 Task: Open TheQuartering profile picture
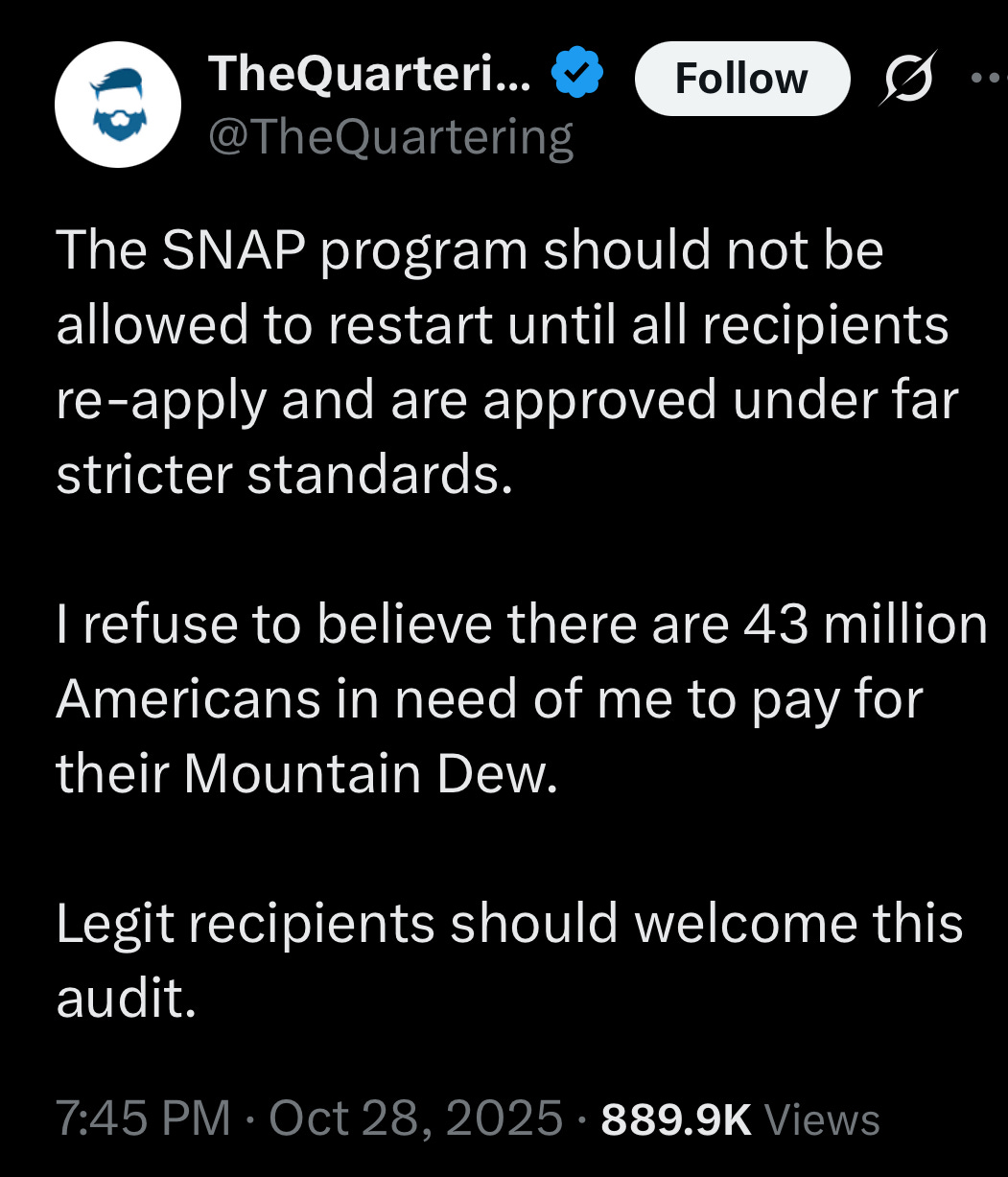(x=118, y=105)
